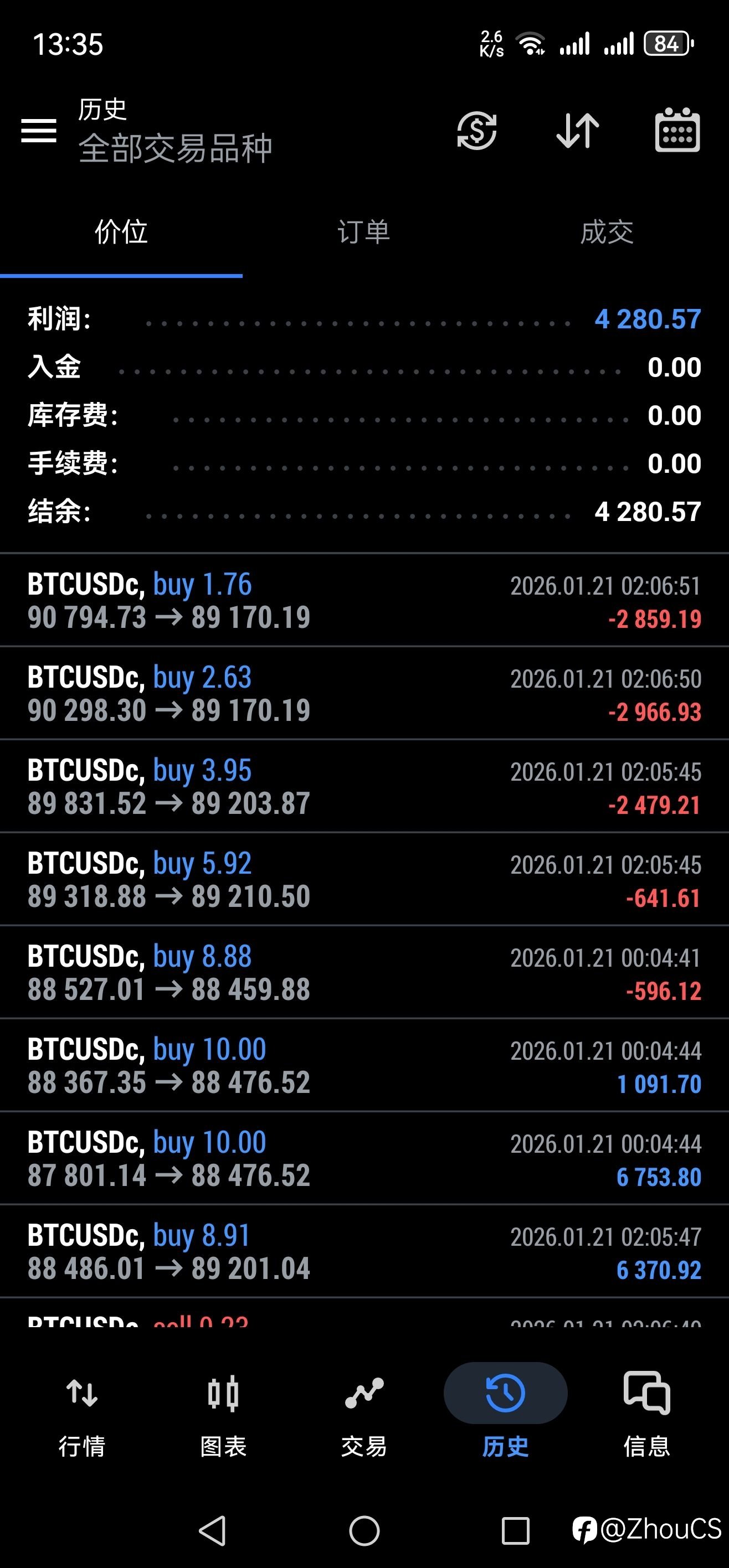Select the 价位 tab
Screen dimensions: 729x1568
pos(121,233)
